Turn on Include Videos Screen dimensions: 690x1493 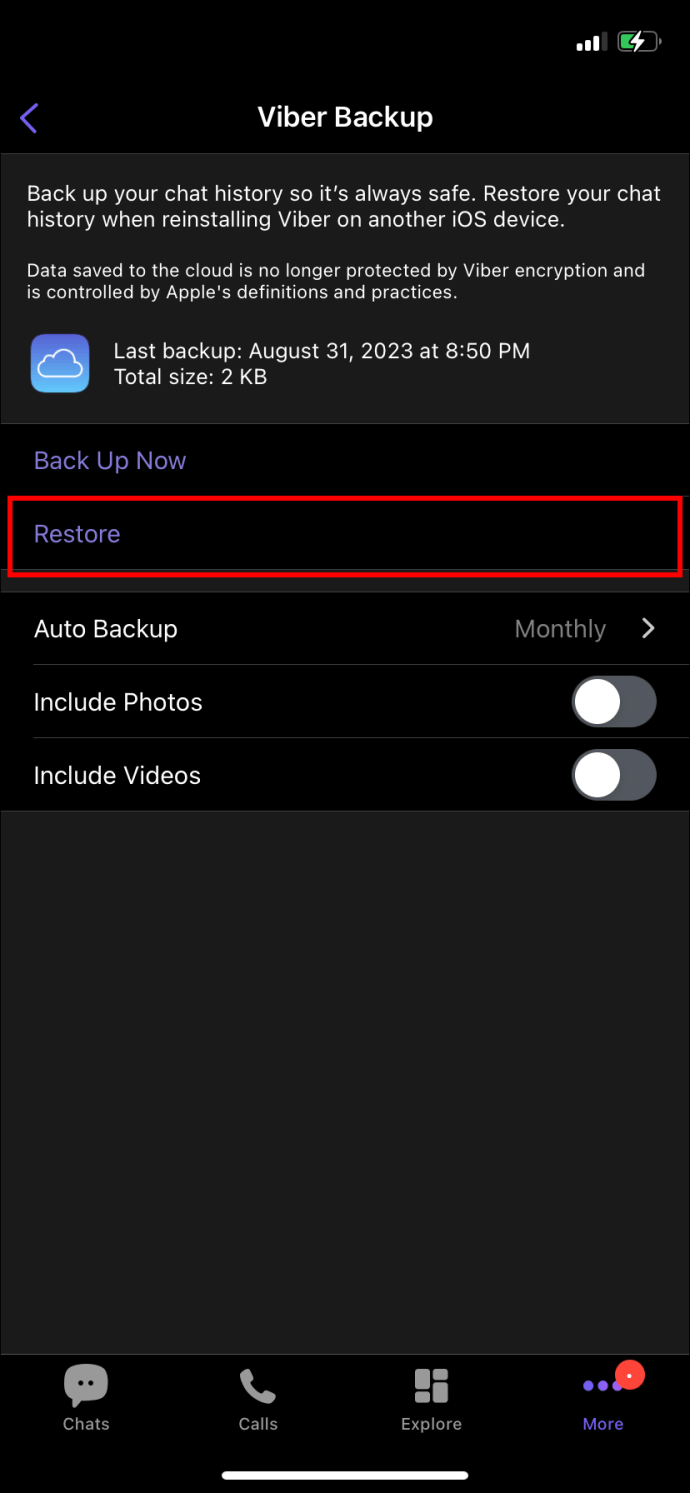click(614, 775)
